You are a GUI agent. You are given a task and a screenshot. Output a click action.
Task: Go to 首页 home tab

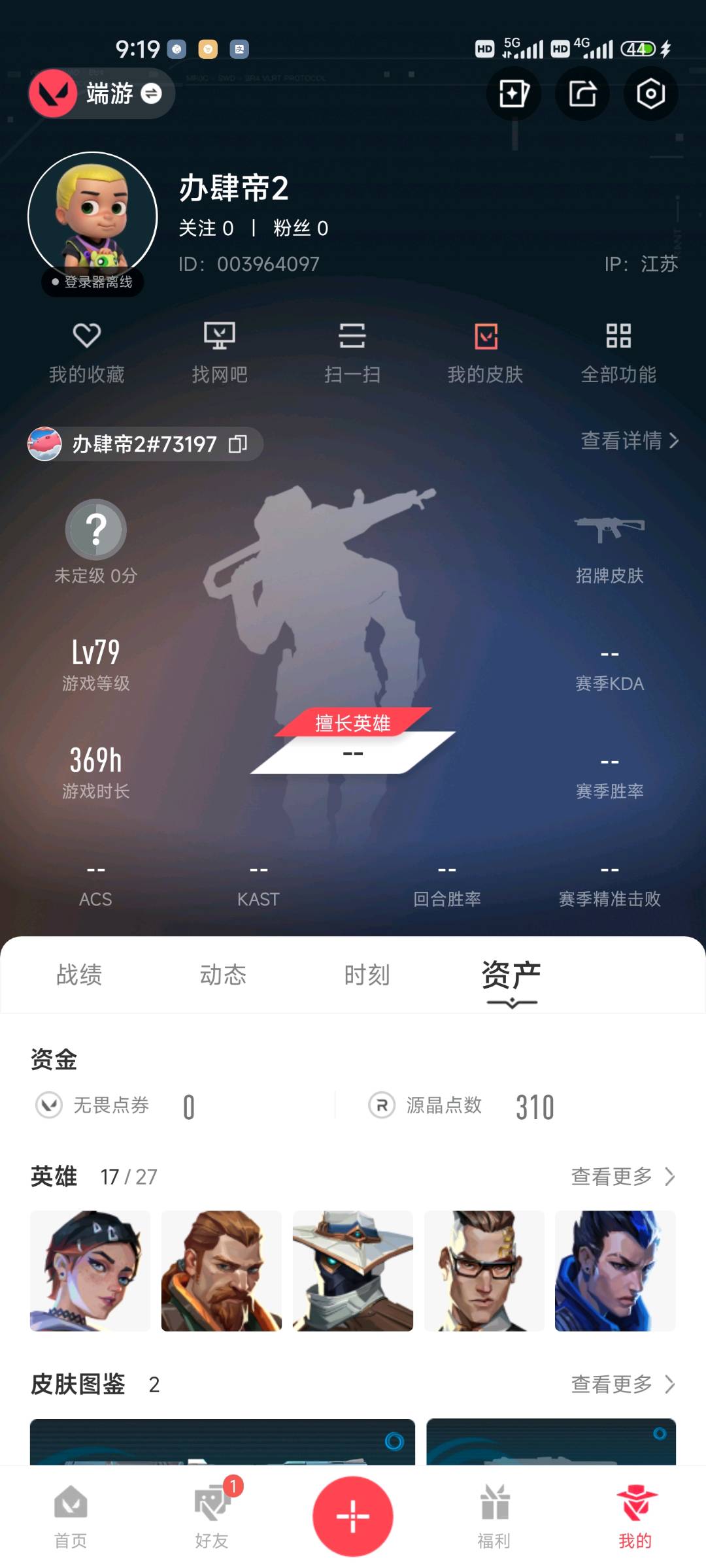[71, 1517]
